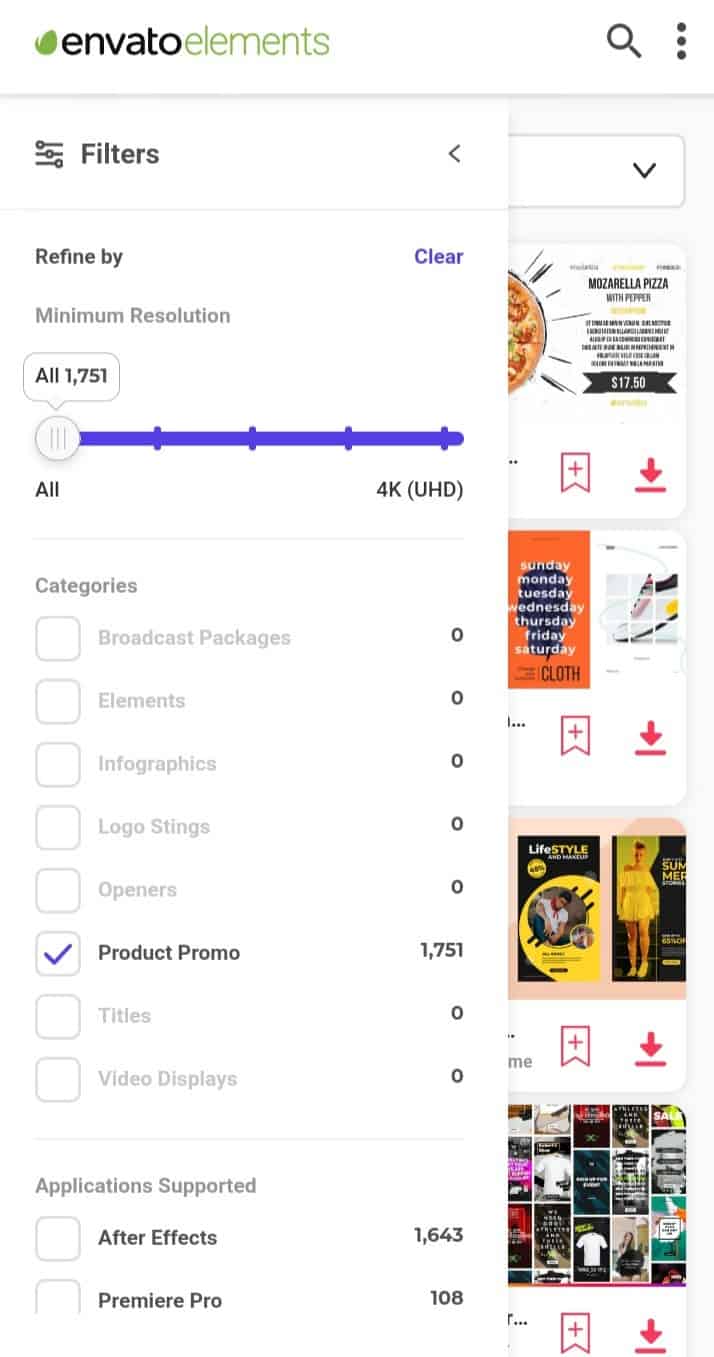Download the weekday Cloth template
This screenshot has height=1357, width=714.
tap(650, 738)
